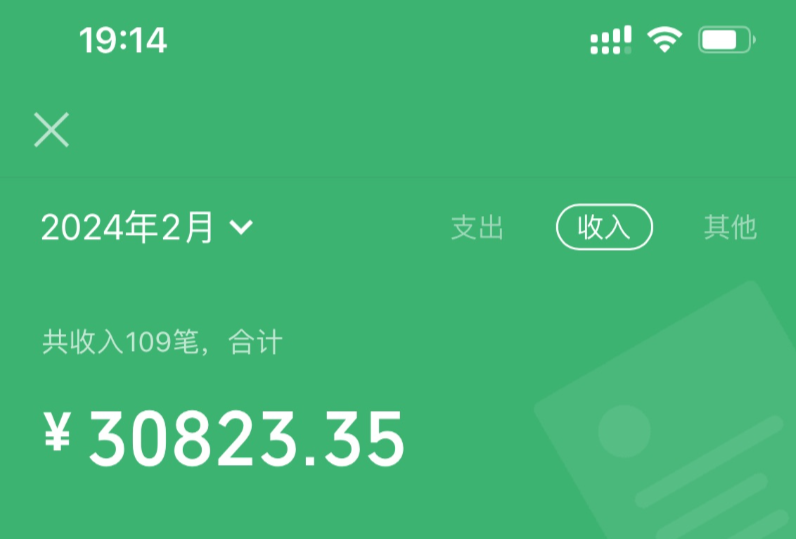This screenshot has width=796, height=539.
Task: Select the 收入 tab
Action: point(604,228)
